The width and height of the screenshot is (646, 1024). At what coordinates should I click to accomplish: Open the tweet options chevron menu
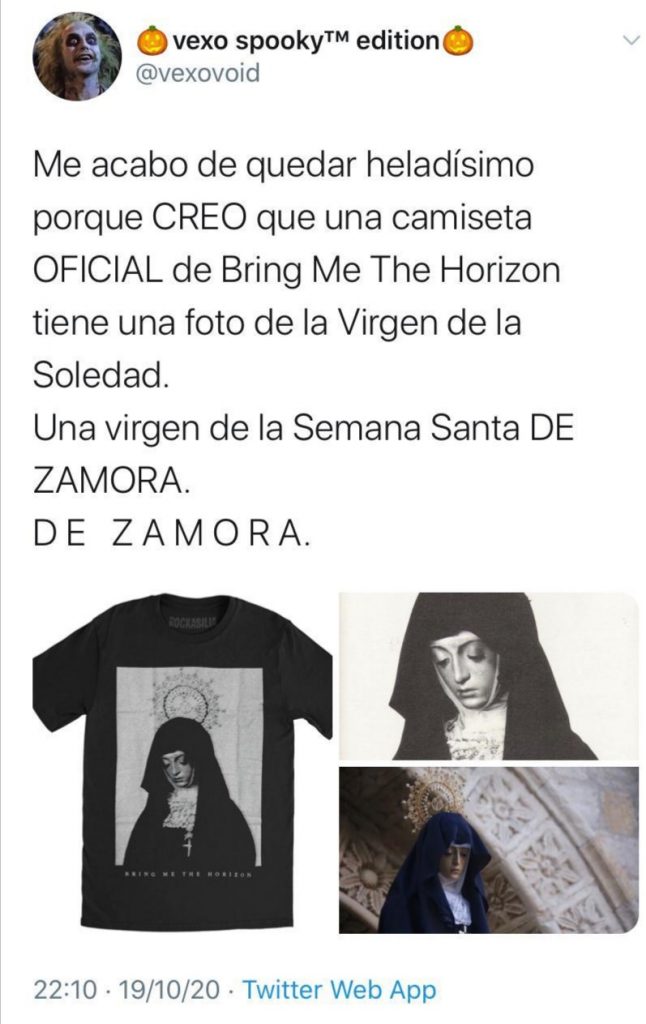click(x=630, y=40)
